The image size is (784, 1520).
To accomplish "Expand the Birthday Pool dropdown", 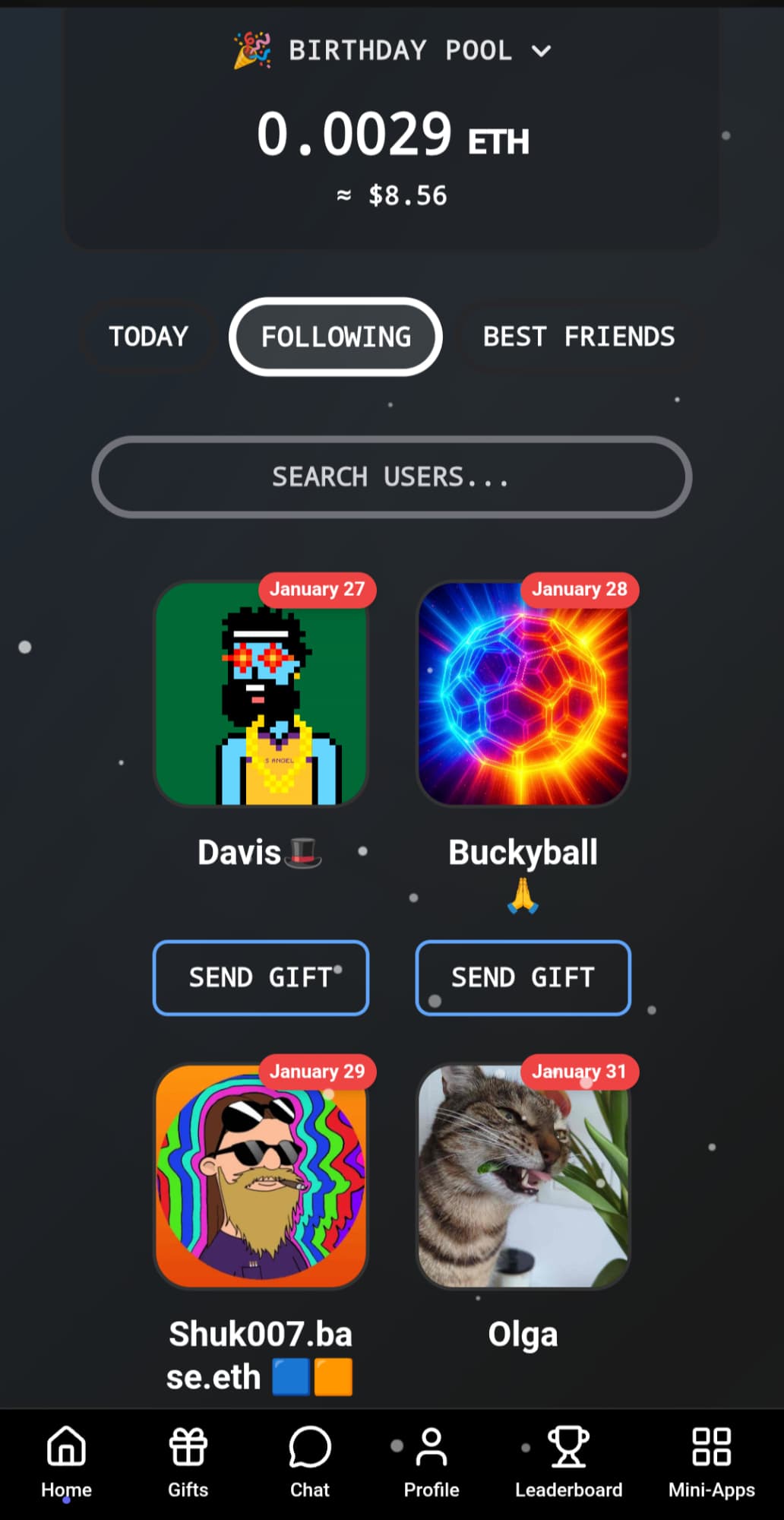I will 541,51.
